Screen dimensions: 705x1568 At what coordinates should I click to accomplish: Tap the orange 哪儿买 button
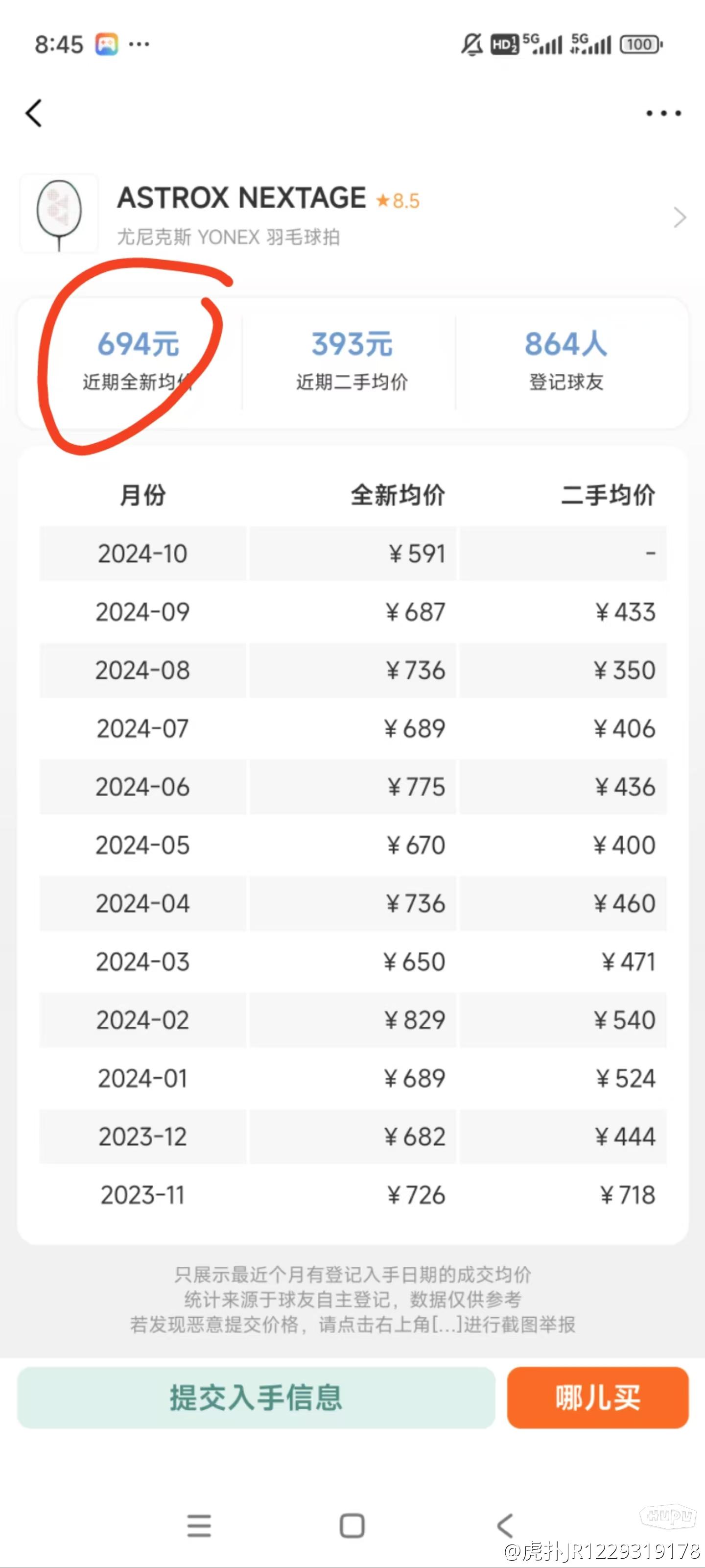(597, 1398)
